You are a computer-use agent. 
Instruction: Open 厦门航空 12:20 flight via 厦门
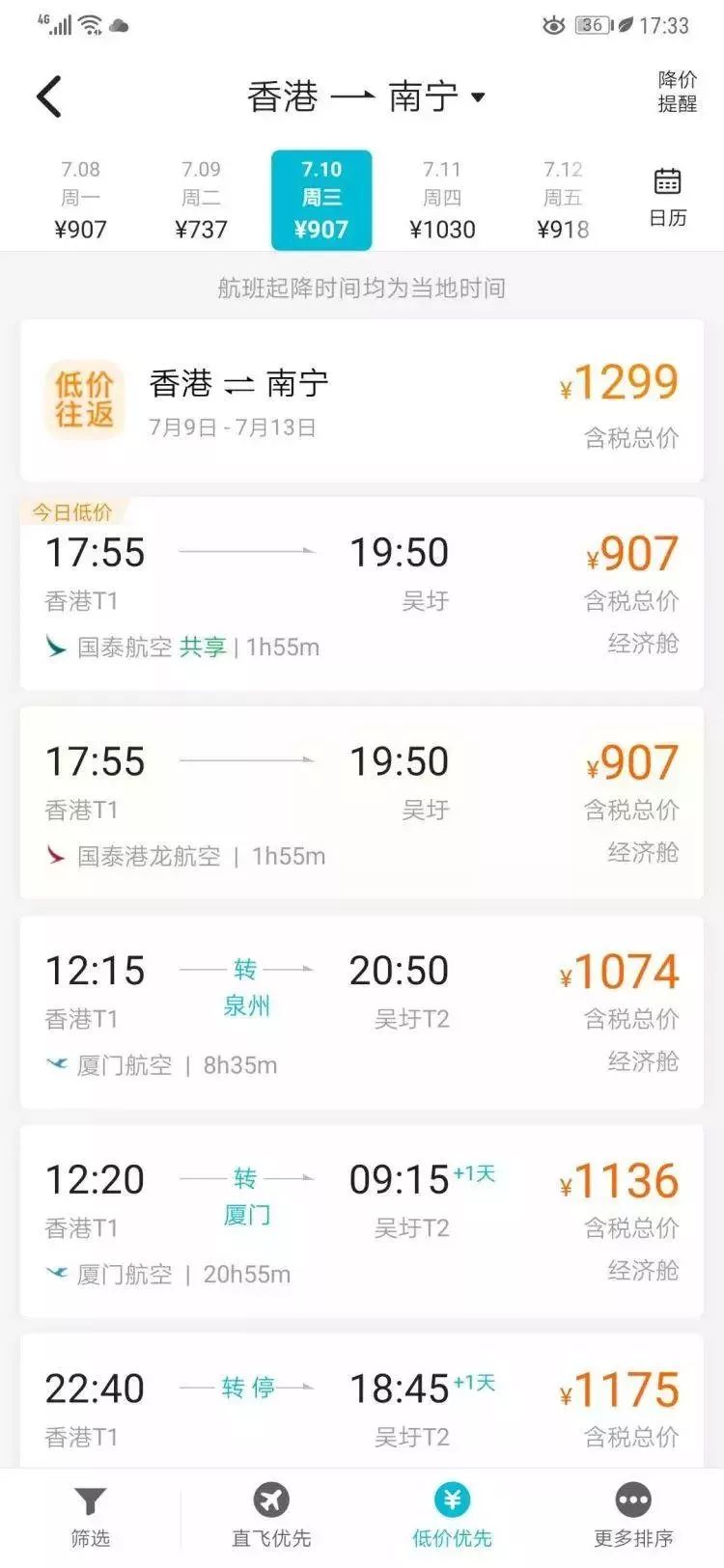click(361, 1221)
